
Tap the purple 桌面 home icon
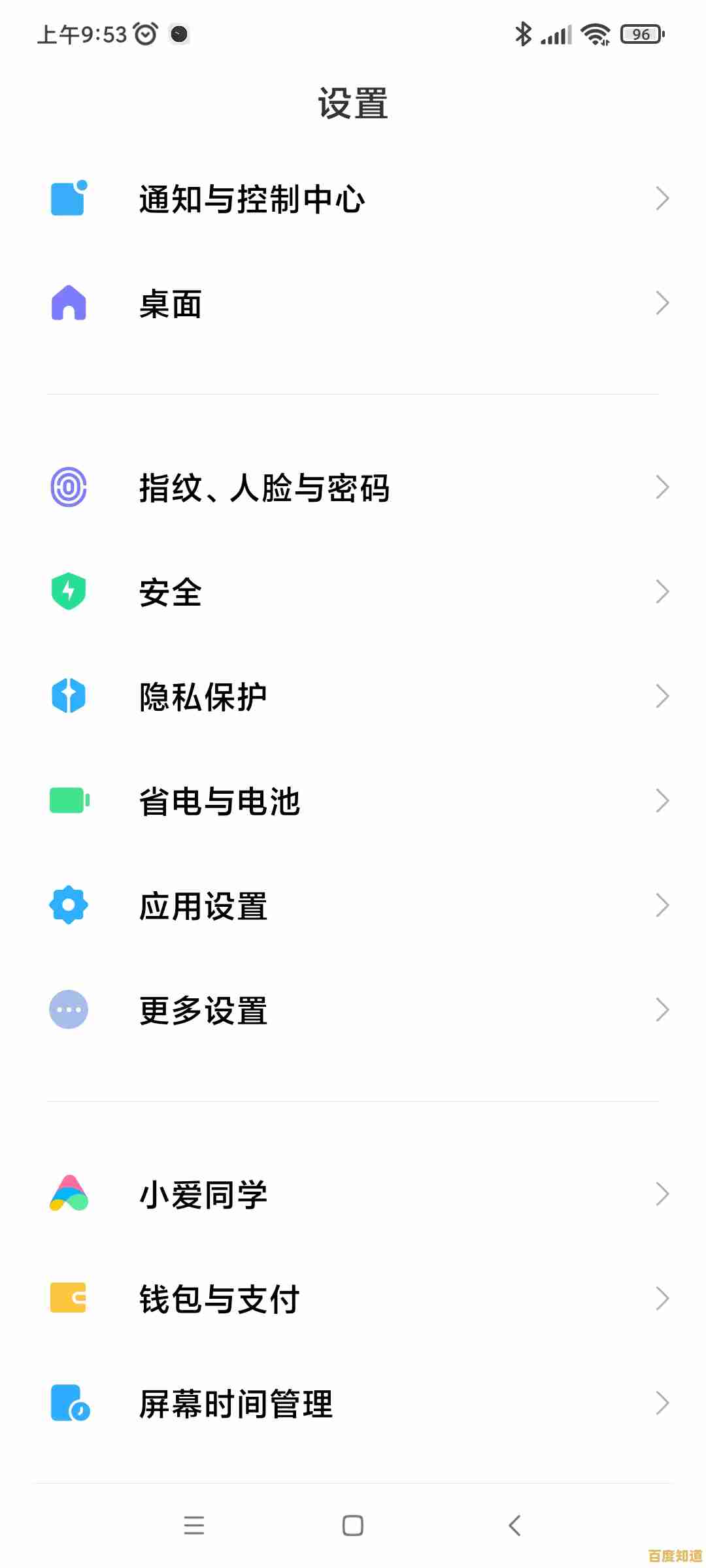[68, 303]
